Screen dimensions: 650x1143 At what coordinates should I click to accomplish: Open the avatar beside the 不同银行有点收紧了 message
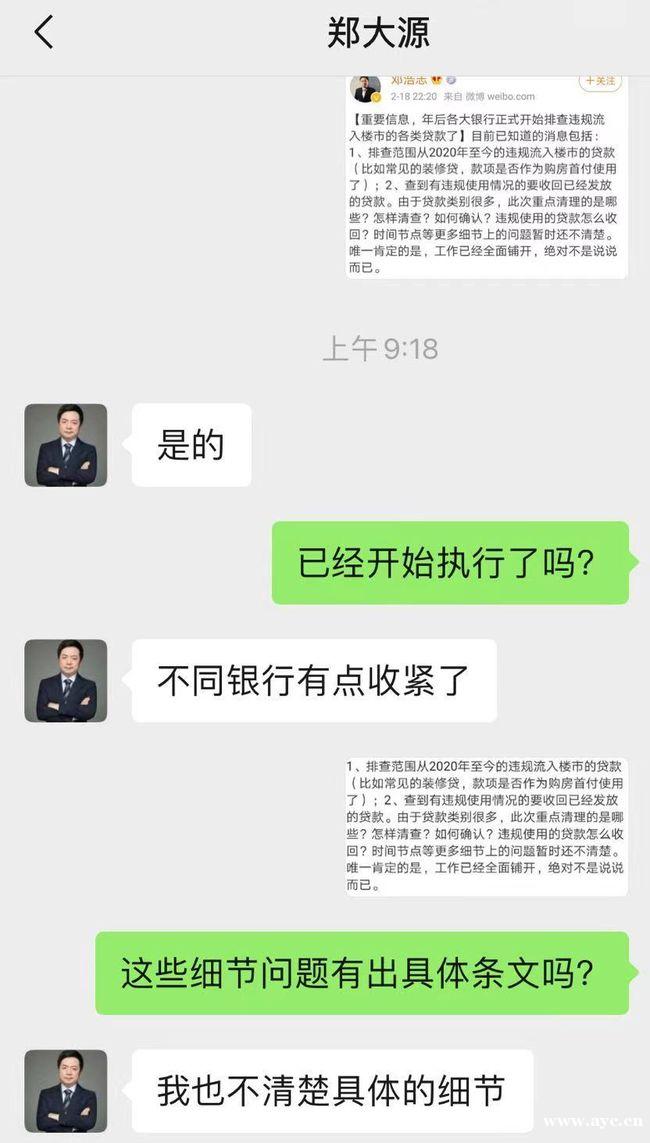(x=66, y=680)
